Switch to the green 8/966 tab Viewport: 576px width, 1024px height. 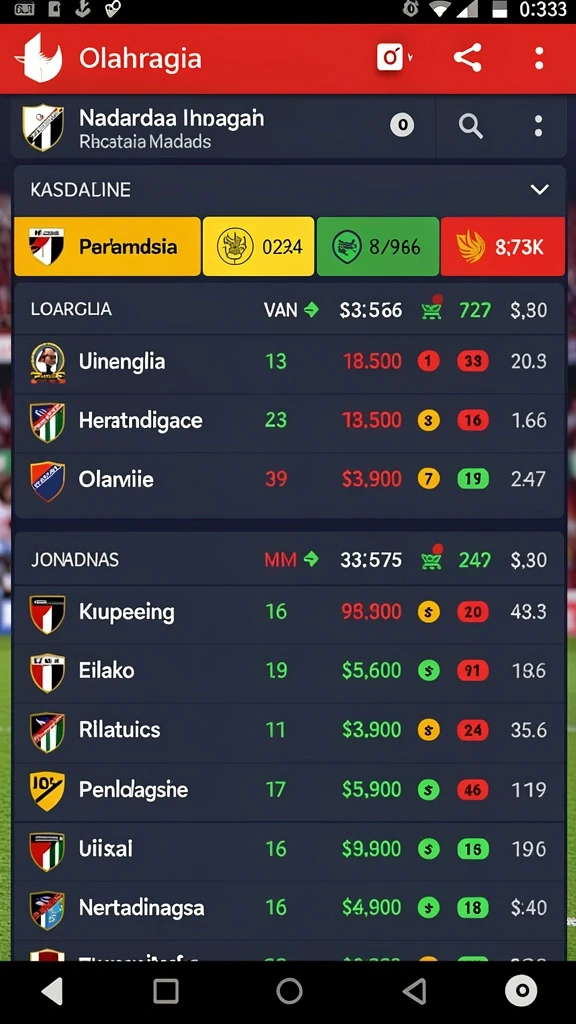pos(378,246)
